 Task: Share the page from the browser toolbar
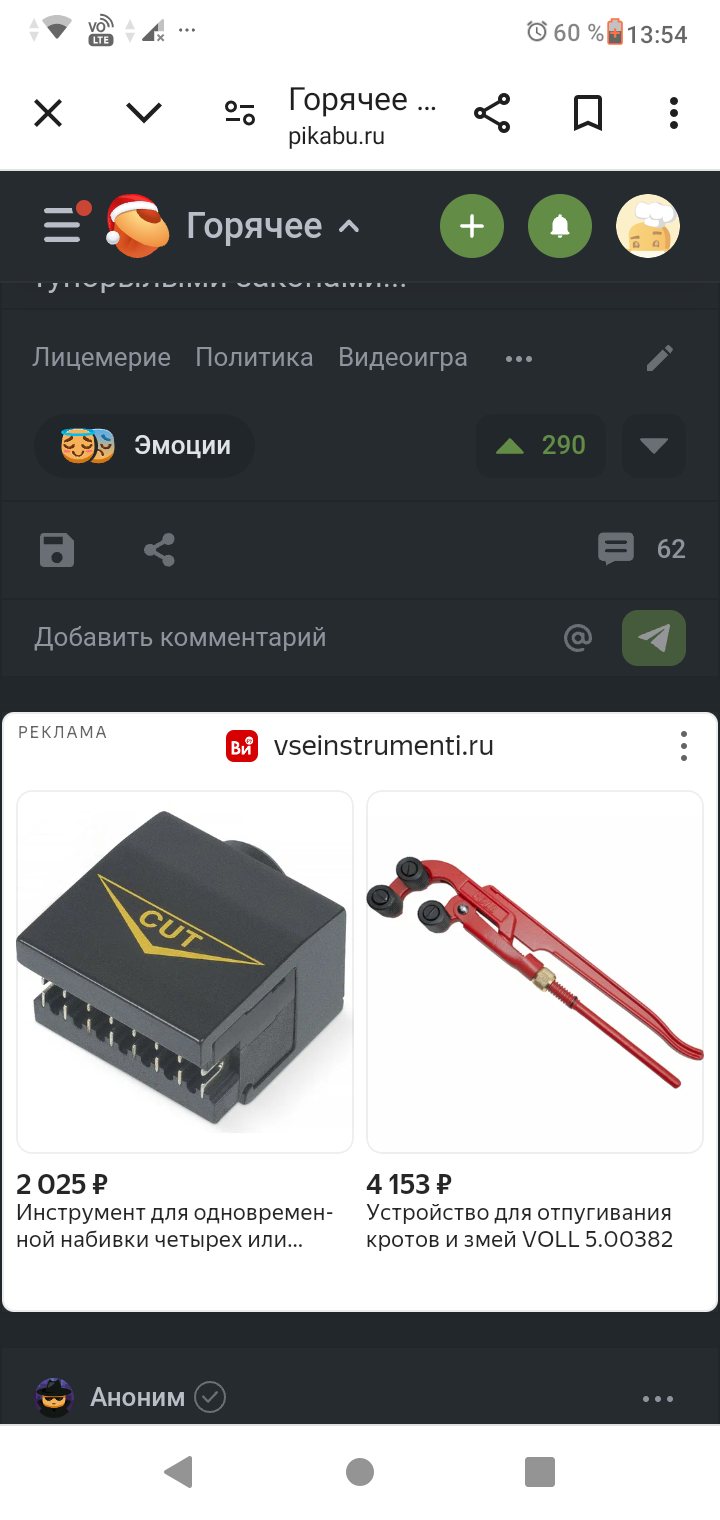(492, 113)
